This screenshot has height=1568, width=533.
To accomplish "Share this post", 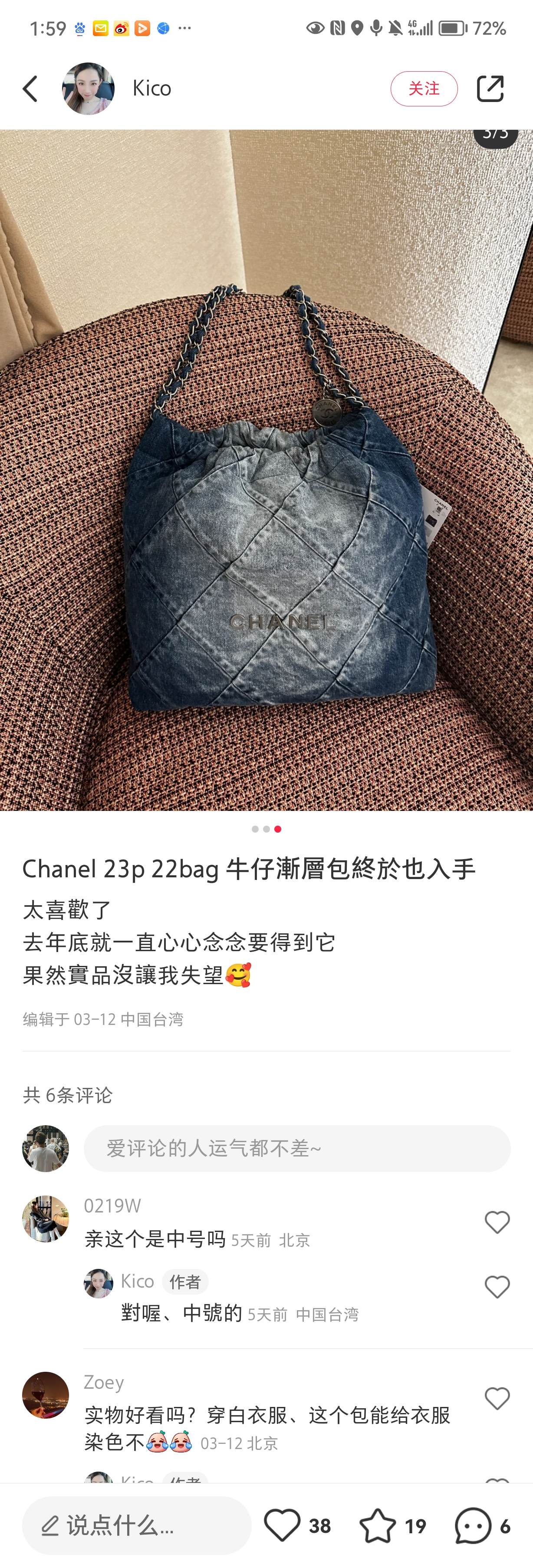I will [x=490, y=89].
